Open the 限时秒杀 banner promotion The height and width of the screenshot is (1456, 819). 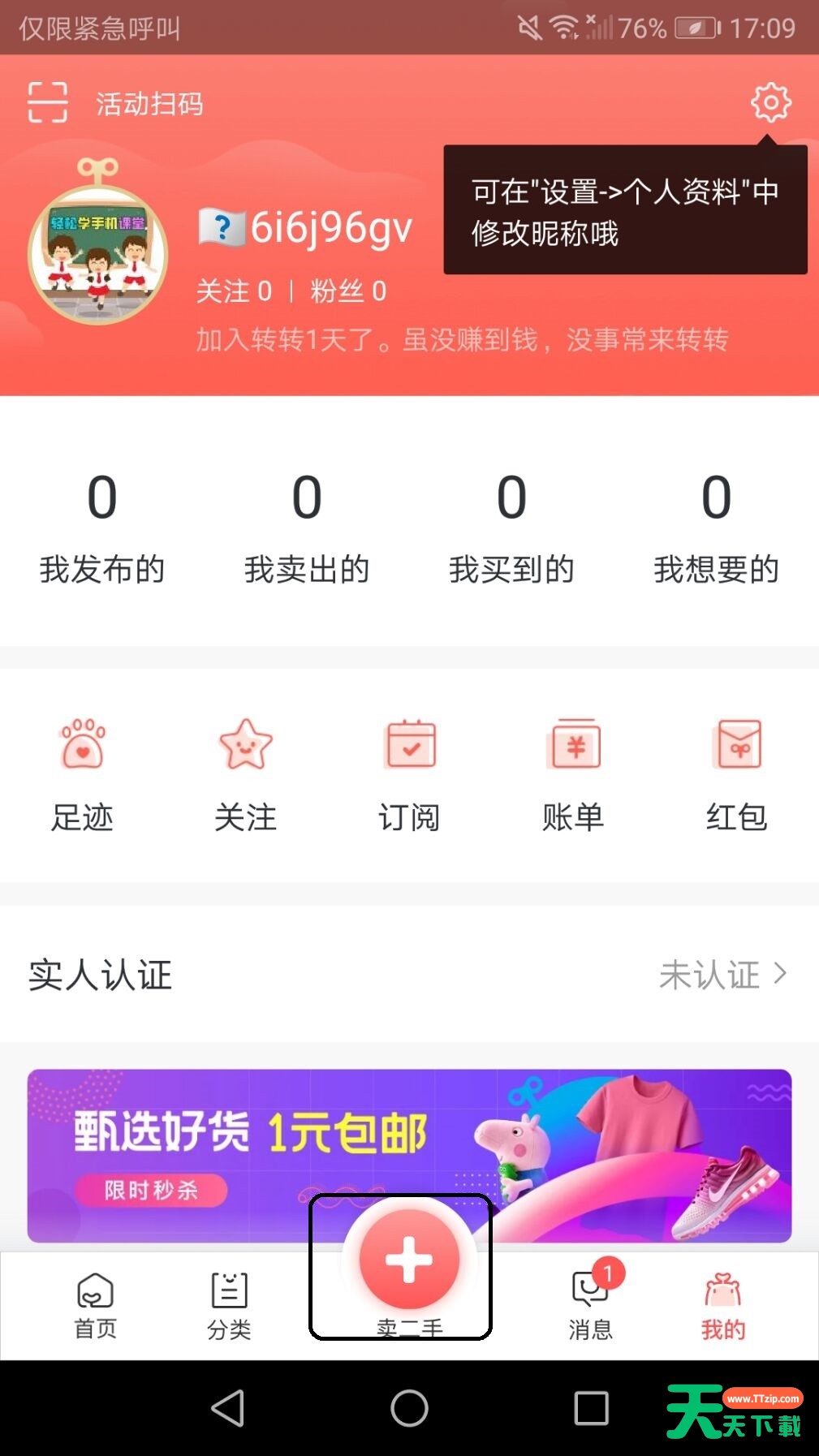(x=153, y=1188)
